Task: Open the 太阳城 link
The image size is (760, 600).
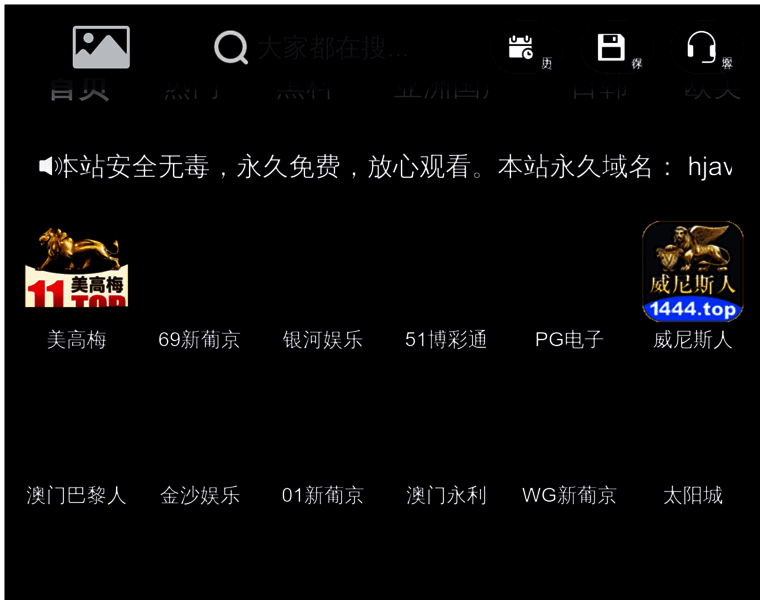Action: pos(692,495)
